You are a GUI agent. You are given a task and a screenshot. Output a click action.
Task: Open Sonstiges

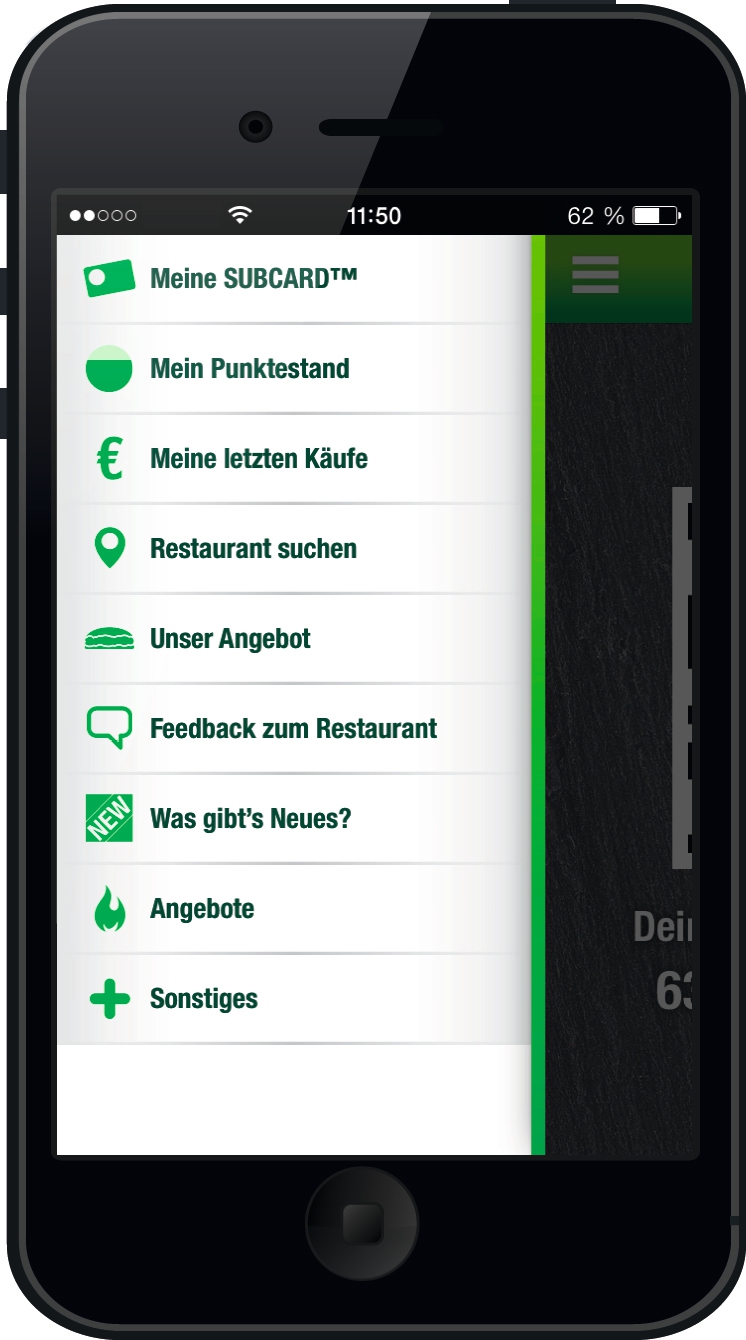pos(294,999)
